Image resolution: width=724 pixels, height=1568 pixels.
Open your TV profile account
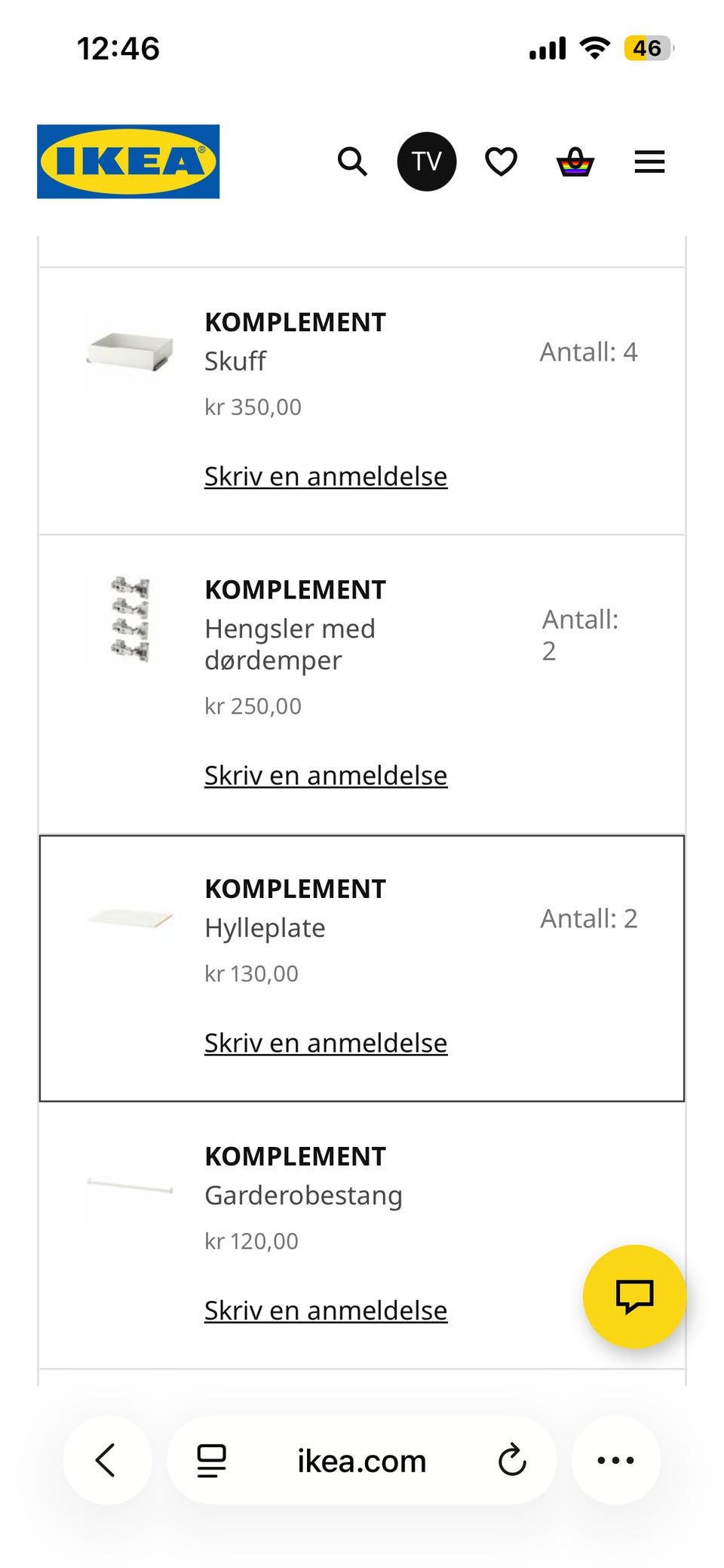pyautogui.click(x=427, y=161)
